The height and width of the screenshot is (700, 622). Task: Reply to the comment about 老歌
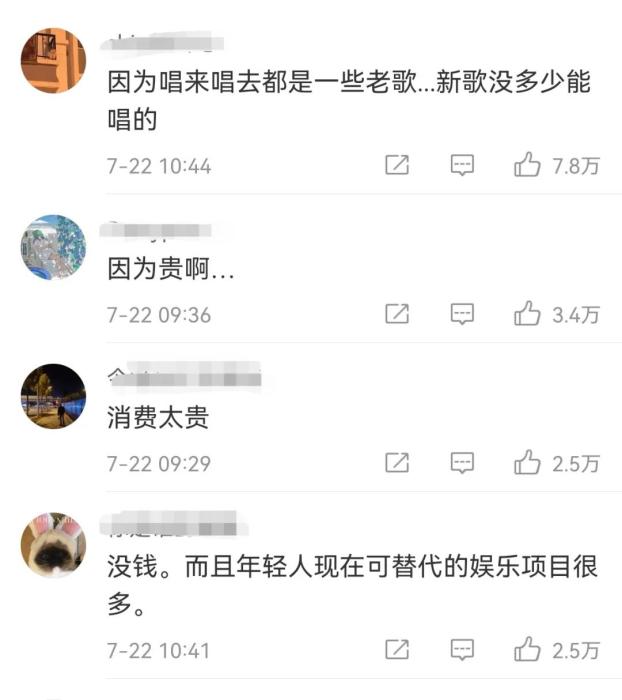point(462,166)
